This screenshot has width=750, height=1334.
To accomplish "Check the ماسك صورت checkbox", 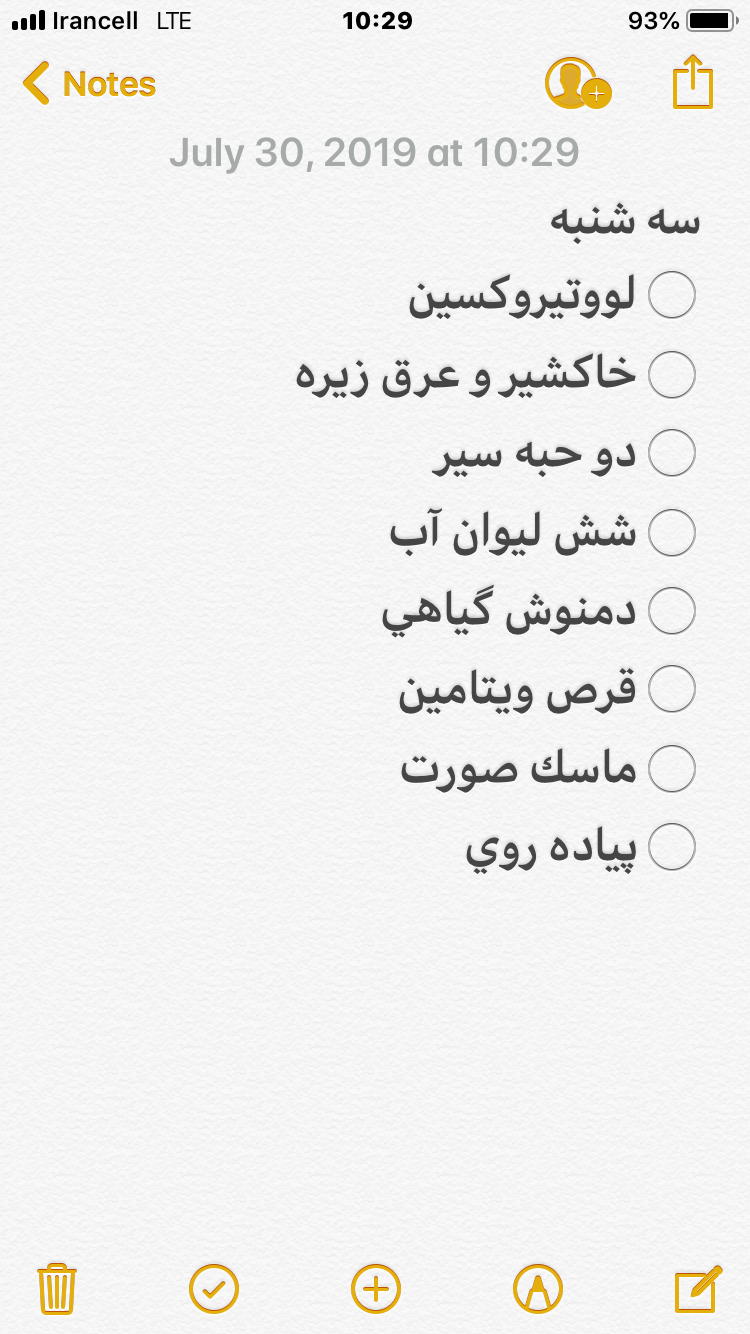I will 672,769.
